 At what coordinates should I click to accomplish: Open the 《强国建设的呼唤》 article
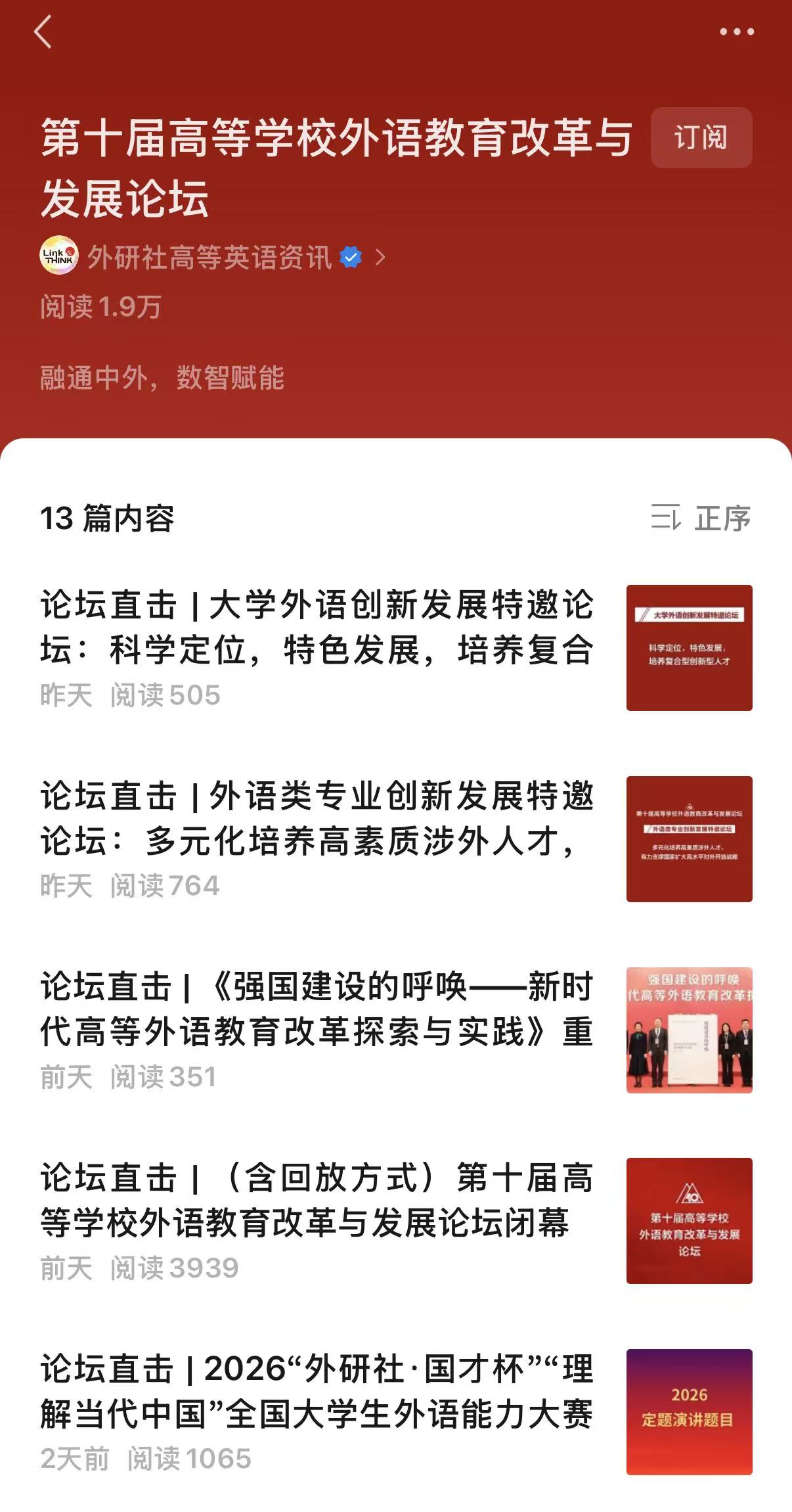coord(317,1009)
